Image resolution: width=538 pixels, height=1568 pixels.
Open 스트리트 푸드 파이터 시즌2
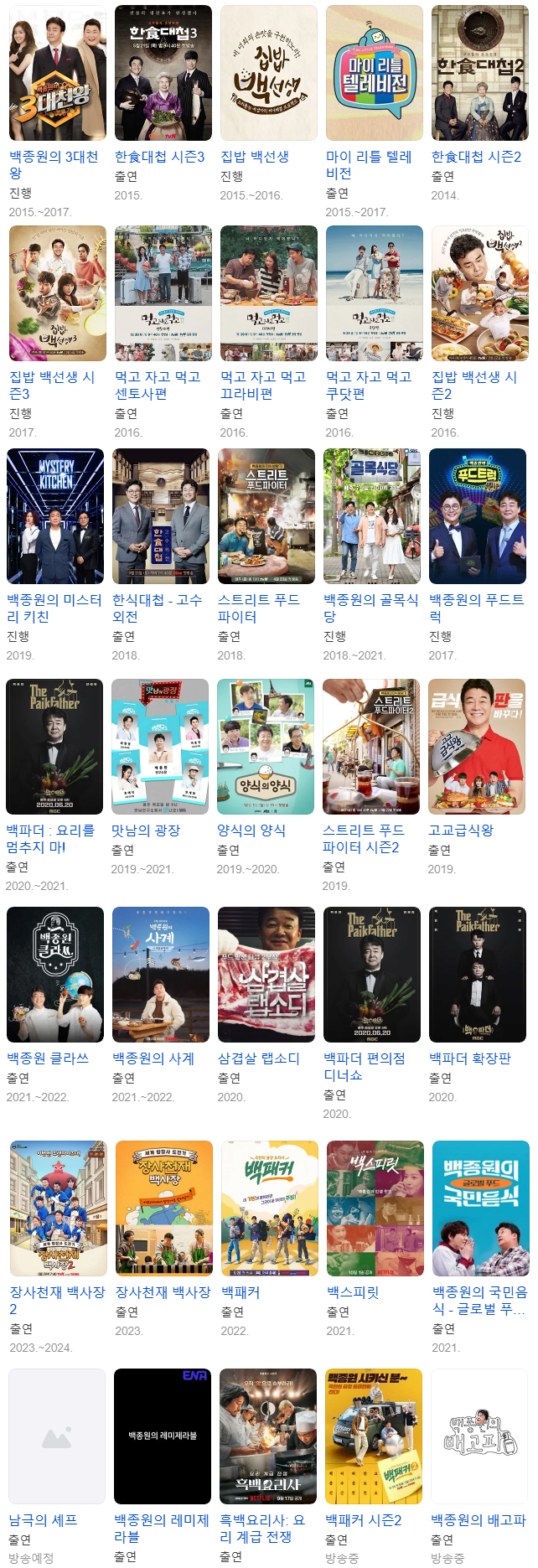click(x=371, y=747)
